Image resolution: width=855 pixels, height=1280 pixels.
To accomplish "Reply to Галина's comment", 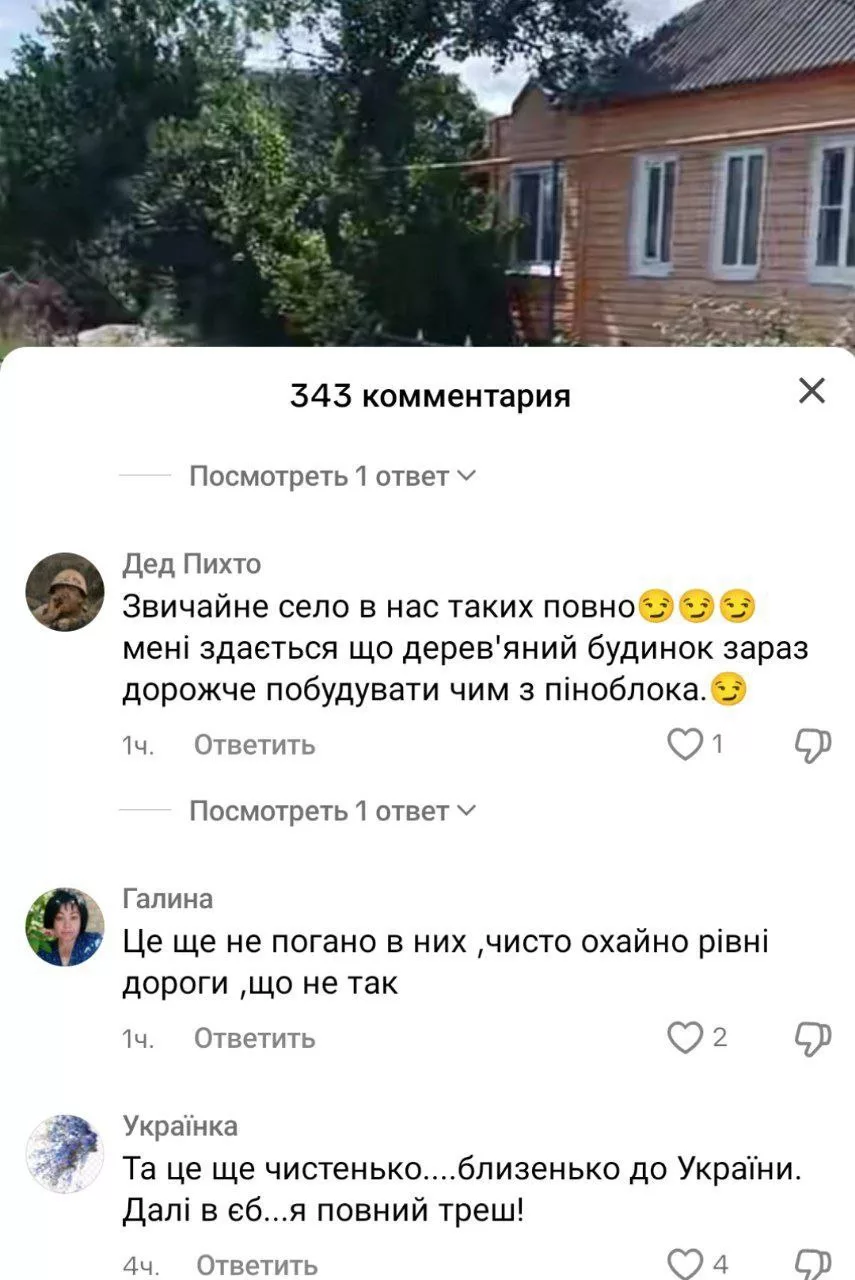I will coord(254,1039).
